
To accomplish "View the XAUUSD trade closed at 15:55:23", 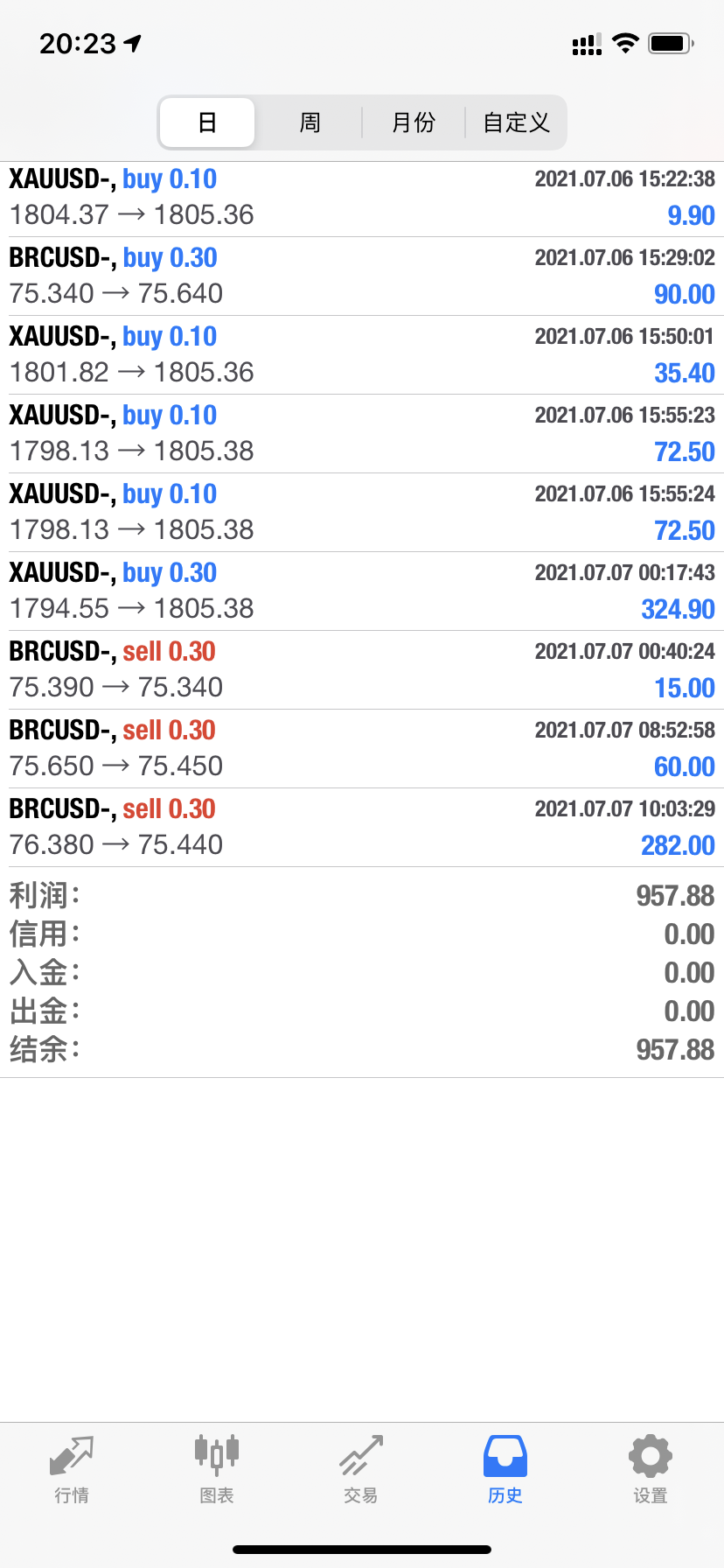I will pos(362,434).
